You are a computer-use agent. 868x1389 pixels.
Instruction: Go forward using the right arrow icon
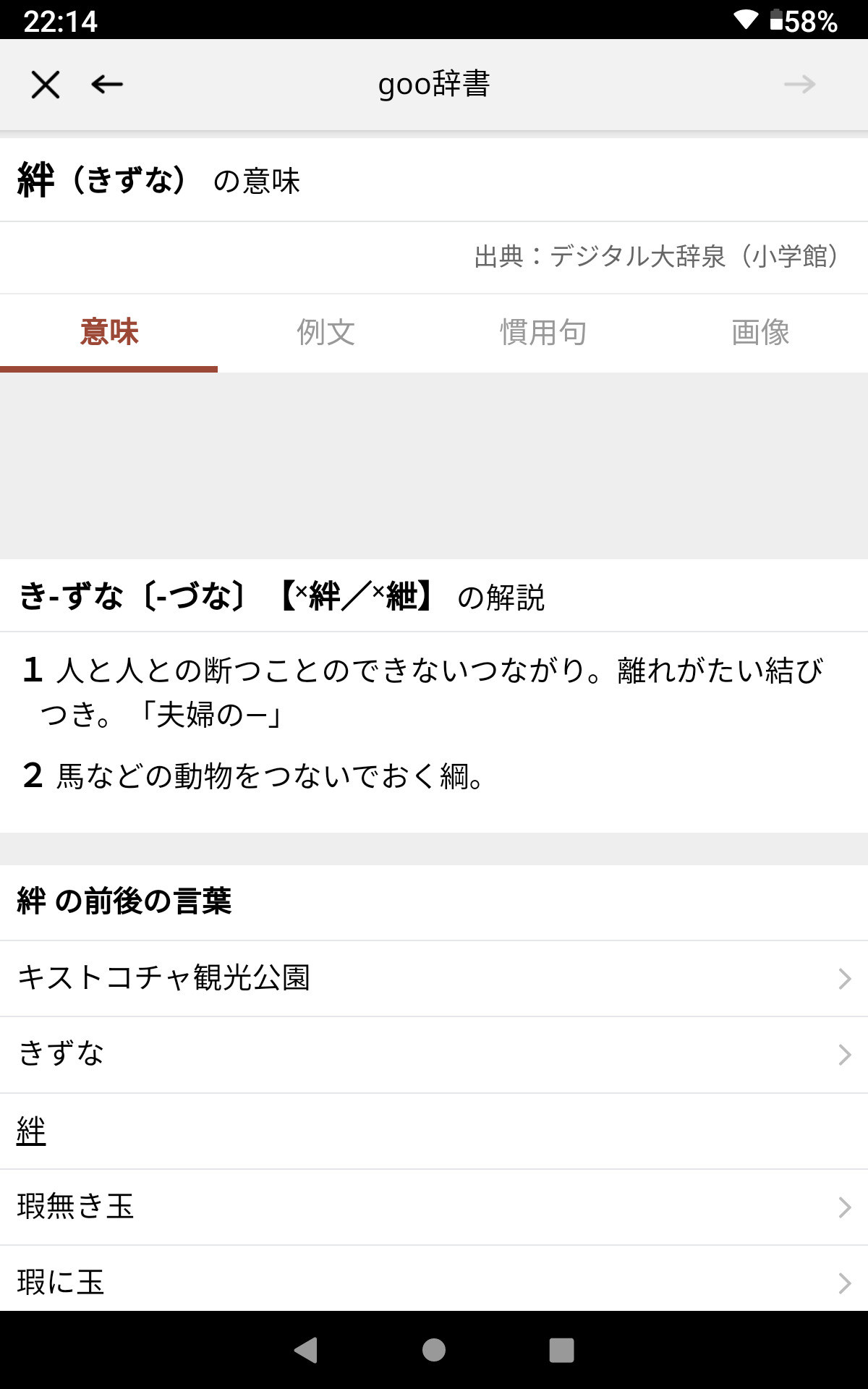(800, 84)
